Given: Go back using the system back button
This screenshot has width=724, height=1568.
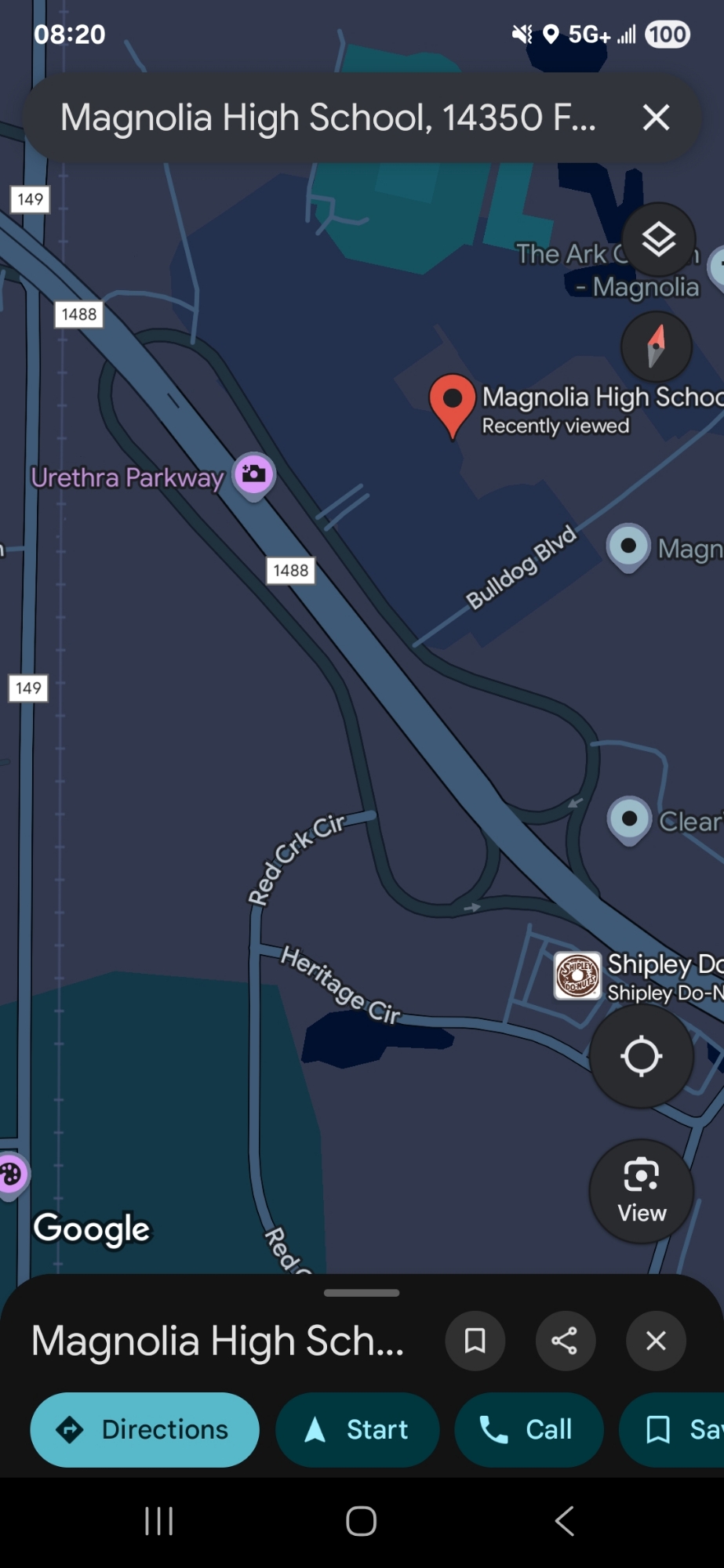Looking at the screenshot, I should [564, 1521].
